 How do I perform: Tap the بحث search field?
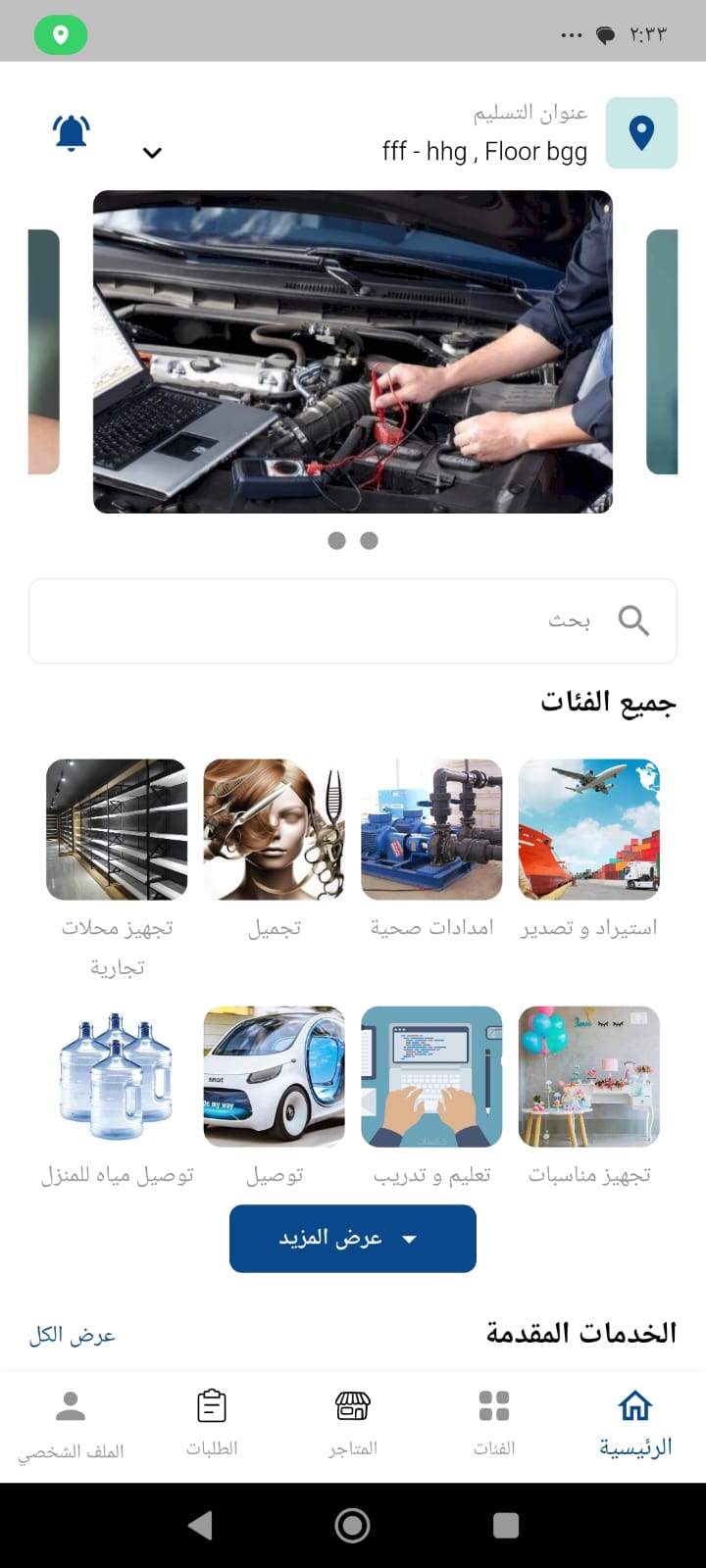353,620
